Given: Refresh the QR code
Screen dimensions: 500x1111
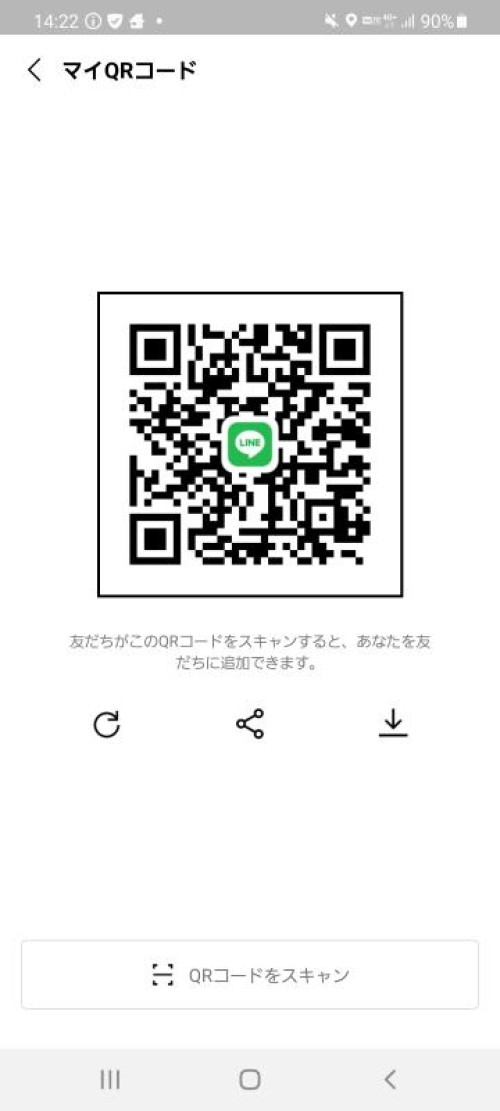Looking at the screenshot, I should pyautogui.click(x=107, y=725).
